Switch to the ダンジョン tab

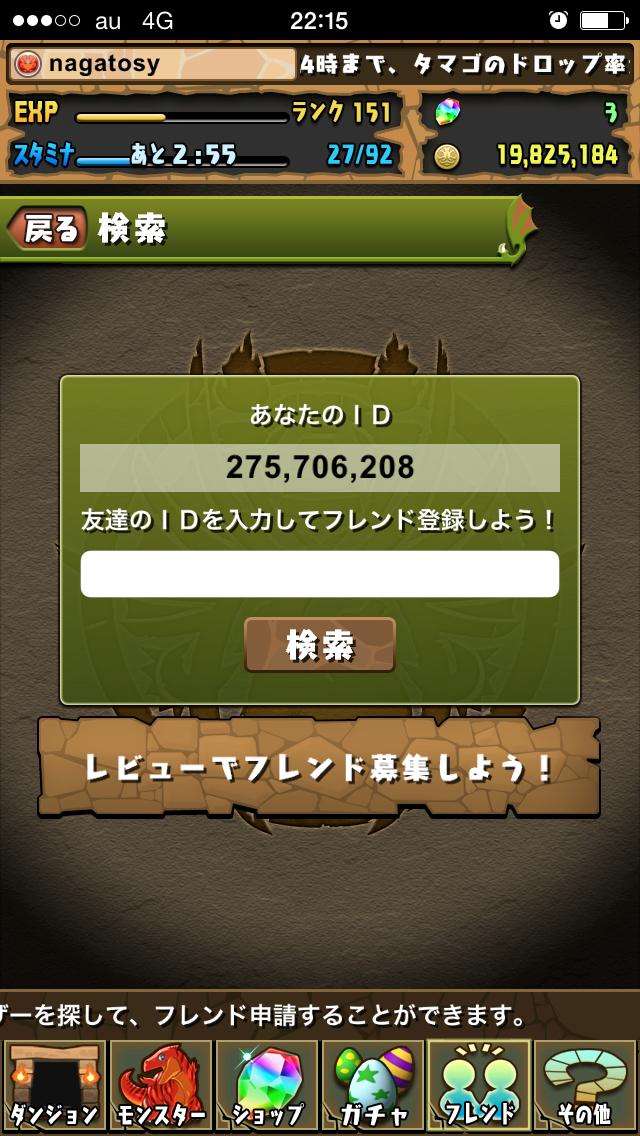click(x=53, y=1085)
